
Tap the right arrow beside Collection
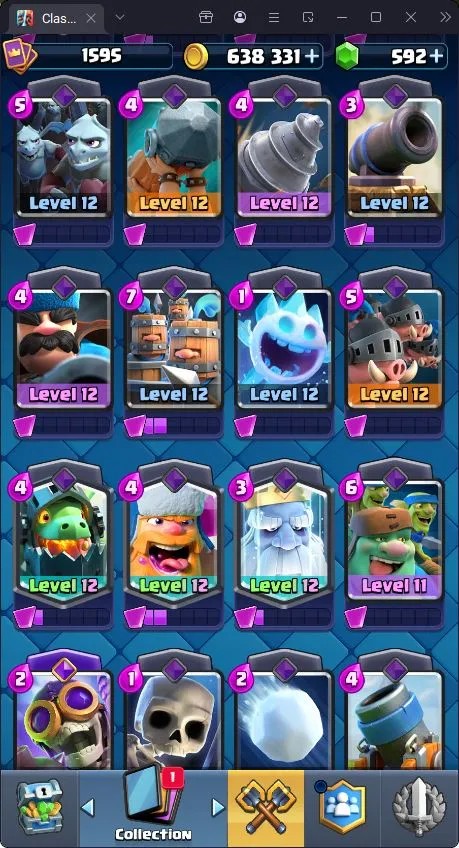(218, 808)
